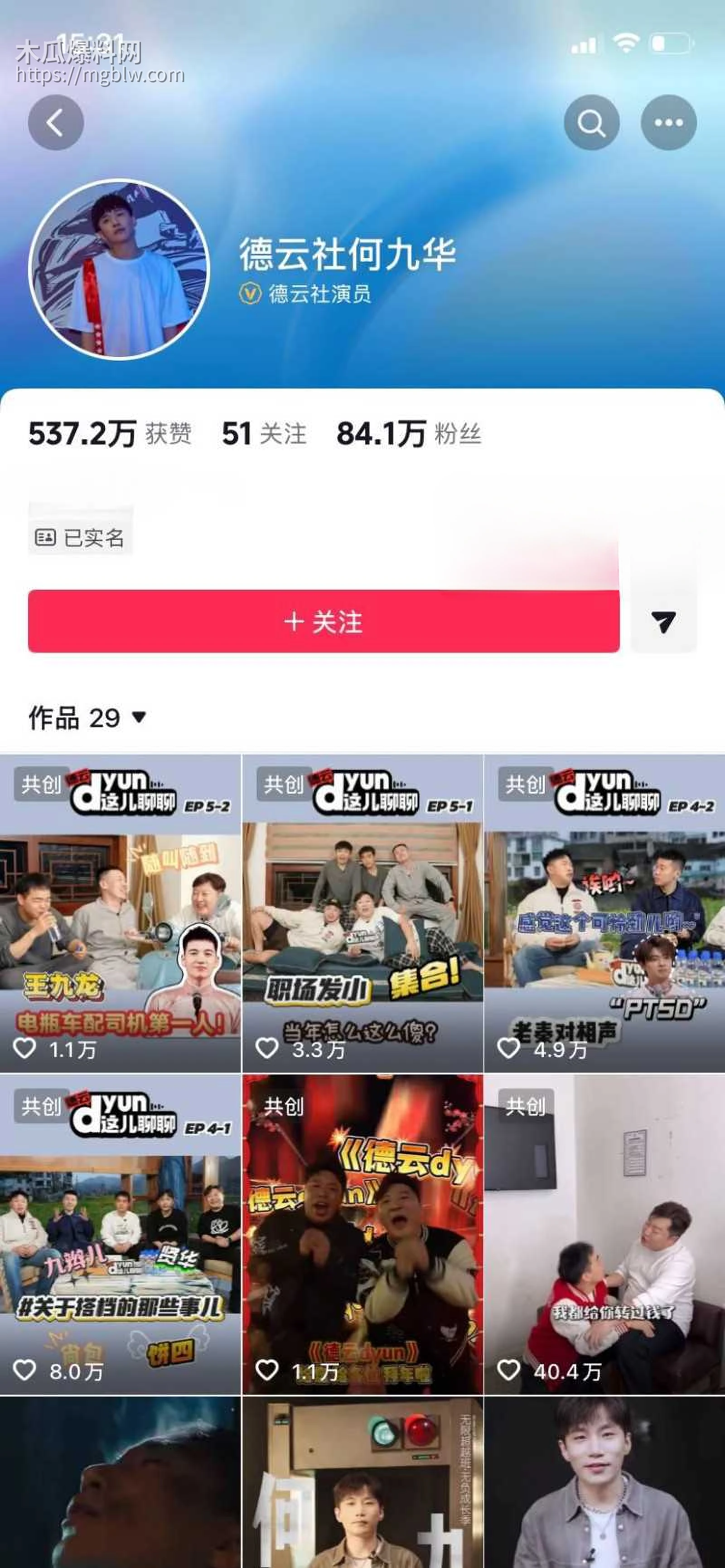
Task: Tap the back arrow at top left
Action: [56, 122]
